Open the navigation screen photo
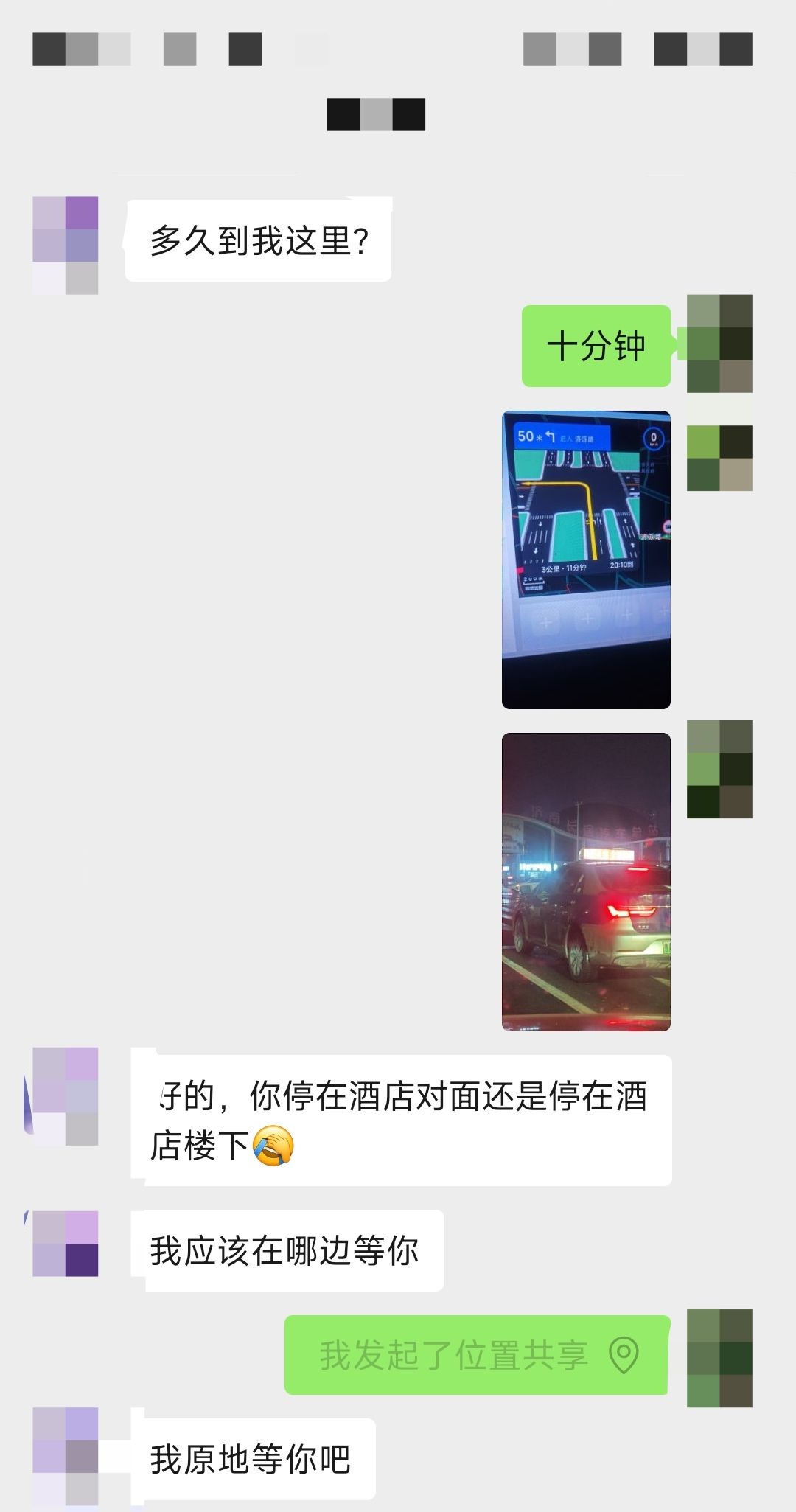This screenshot has width=796, height=1512. [x=586, y=560]
